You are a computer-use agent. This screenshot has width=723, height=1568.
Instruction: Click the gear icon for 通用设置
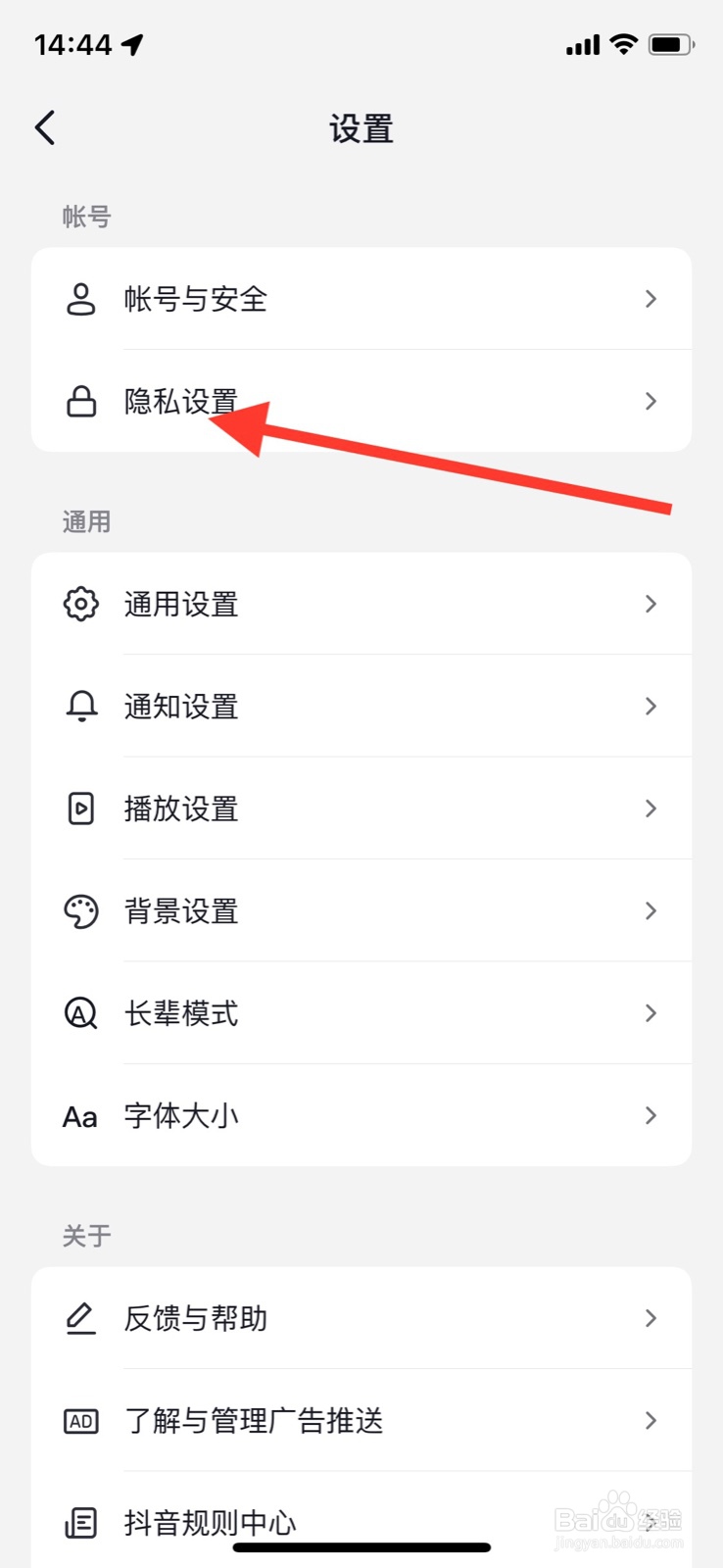(80, 604)
